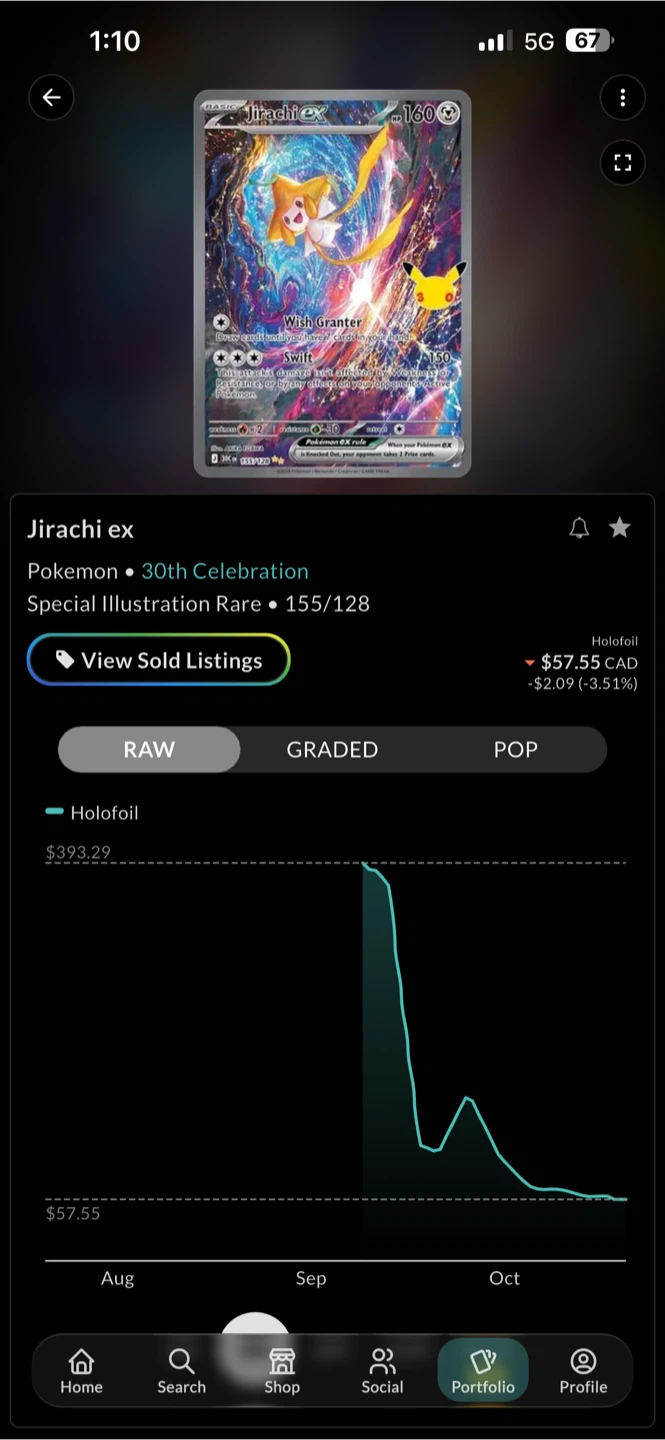Switch to the Social tab
665x1440 pixels.
point(382,1370)
